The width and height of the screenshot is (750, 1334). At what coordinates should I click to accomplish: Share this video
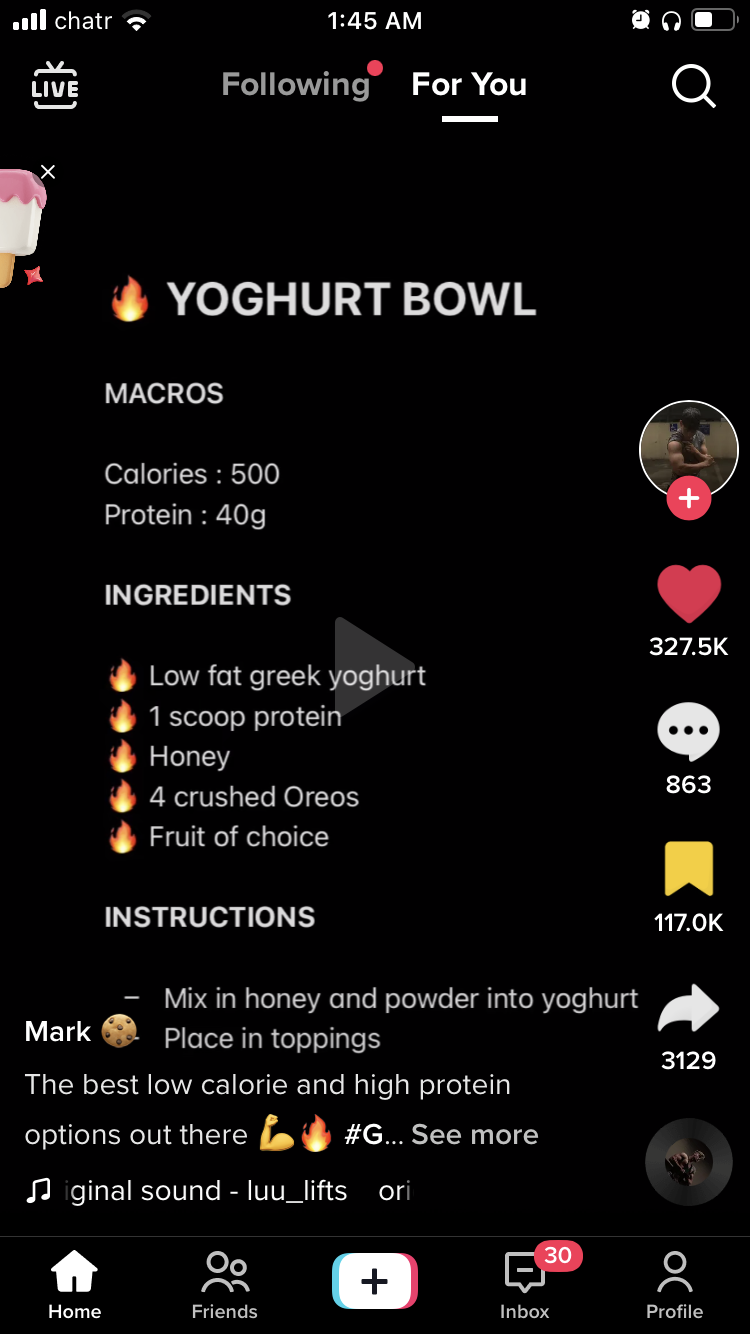pyautogui.click(x=688, y=1008)
